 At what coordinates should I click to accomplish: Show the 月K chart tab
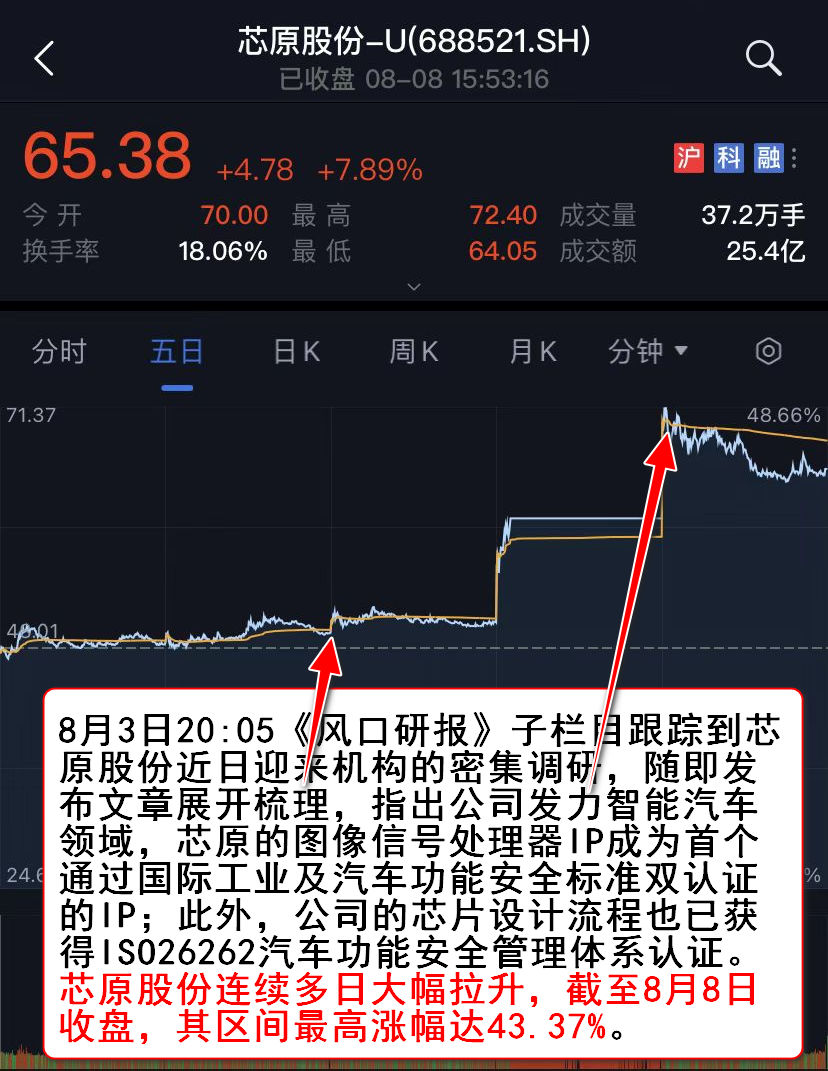[532, 352]
